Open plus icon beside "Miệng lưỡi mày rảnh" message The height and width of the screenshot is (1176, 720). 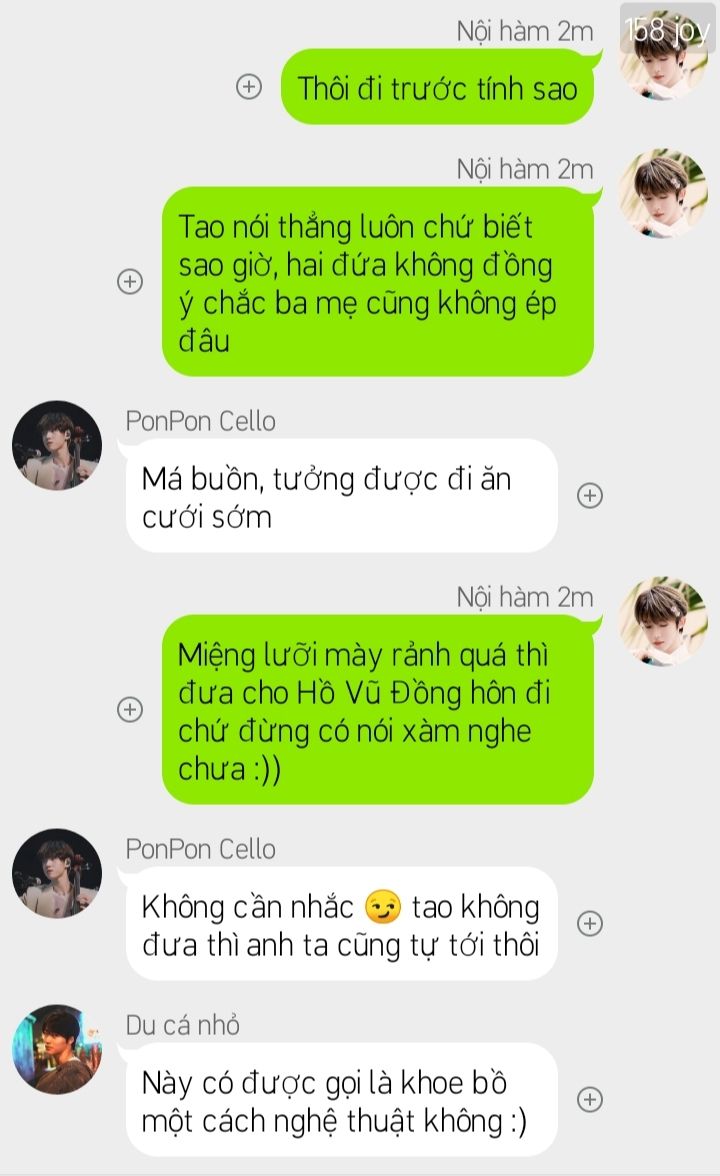130,709
